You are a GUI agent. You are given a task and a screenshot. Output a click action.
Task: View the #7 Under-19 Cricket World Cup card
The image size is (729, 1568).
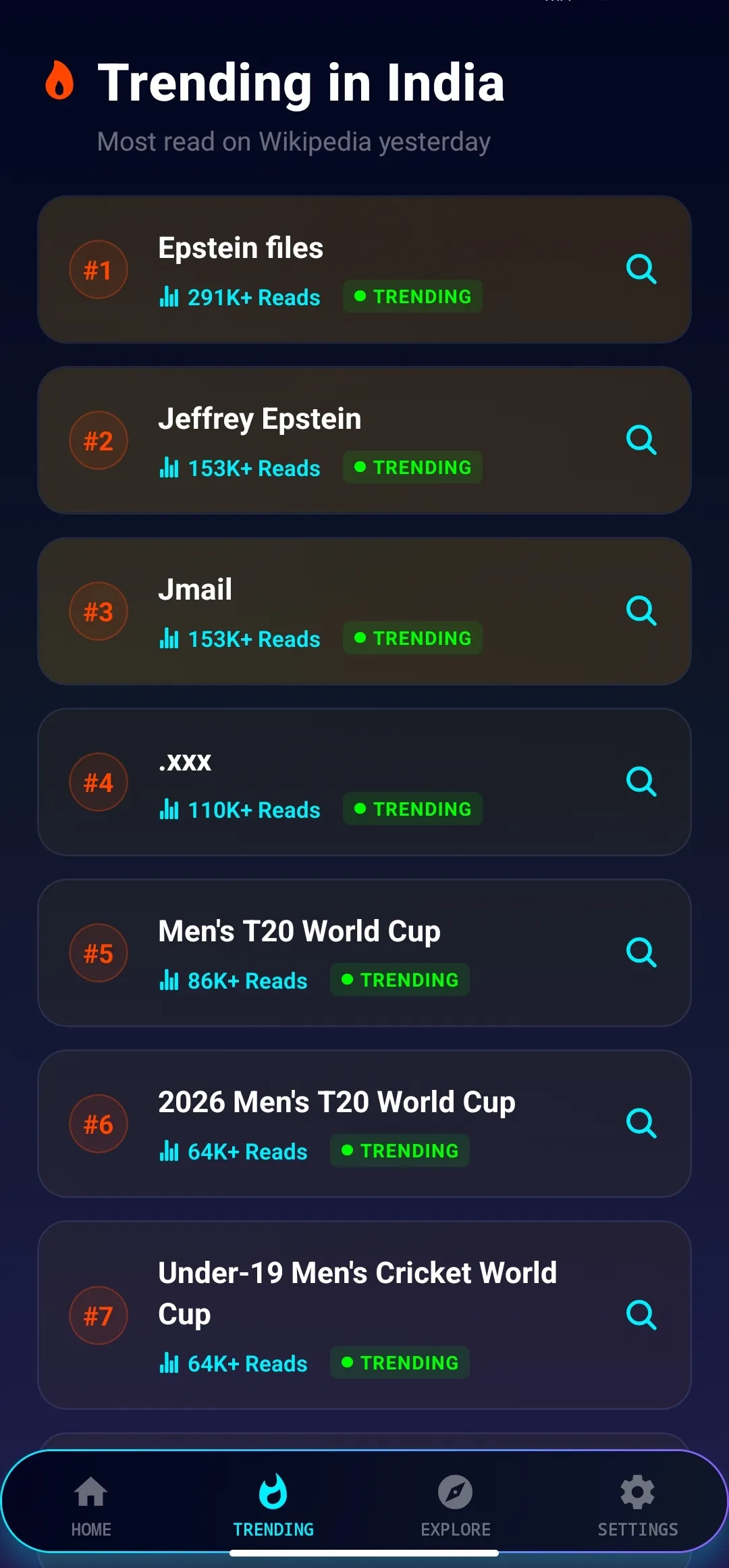click(x=364, y=1315)
